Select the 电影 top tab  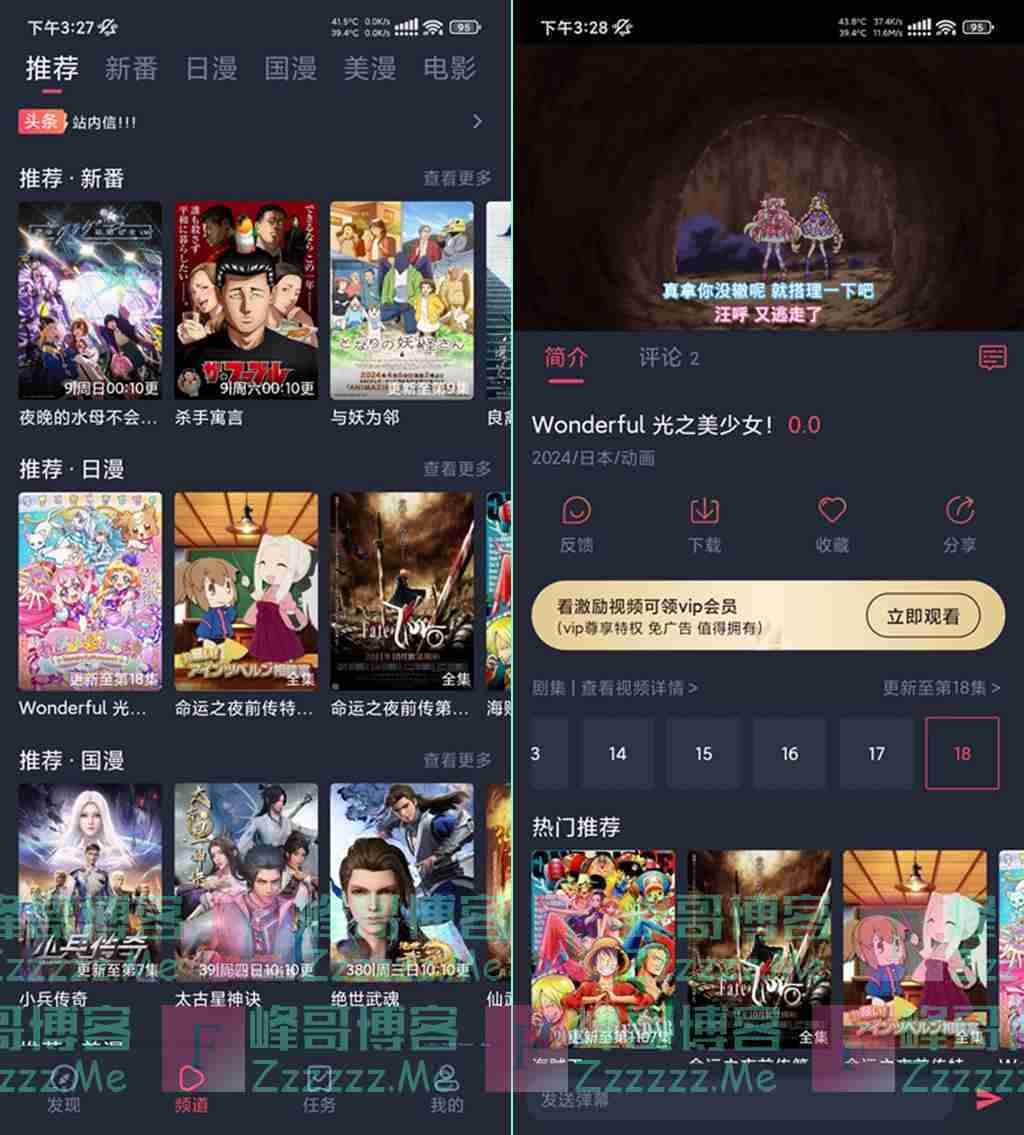pos(450,68)
